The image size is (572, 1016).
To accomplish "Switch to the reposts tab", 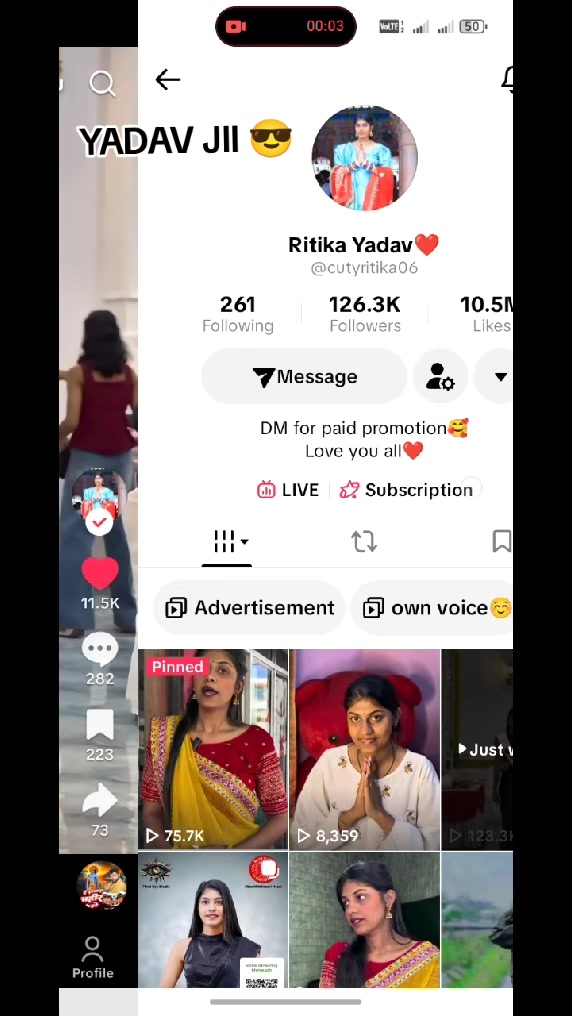I will point(364,542).
